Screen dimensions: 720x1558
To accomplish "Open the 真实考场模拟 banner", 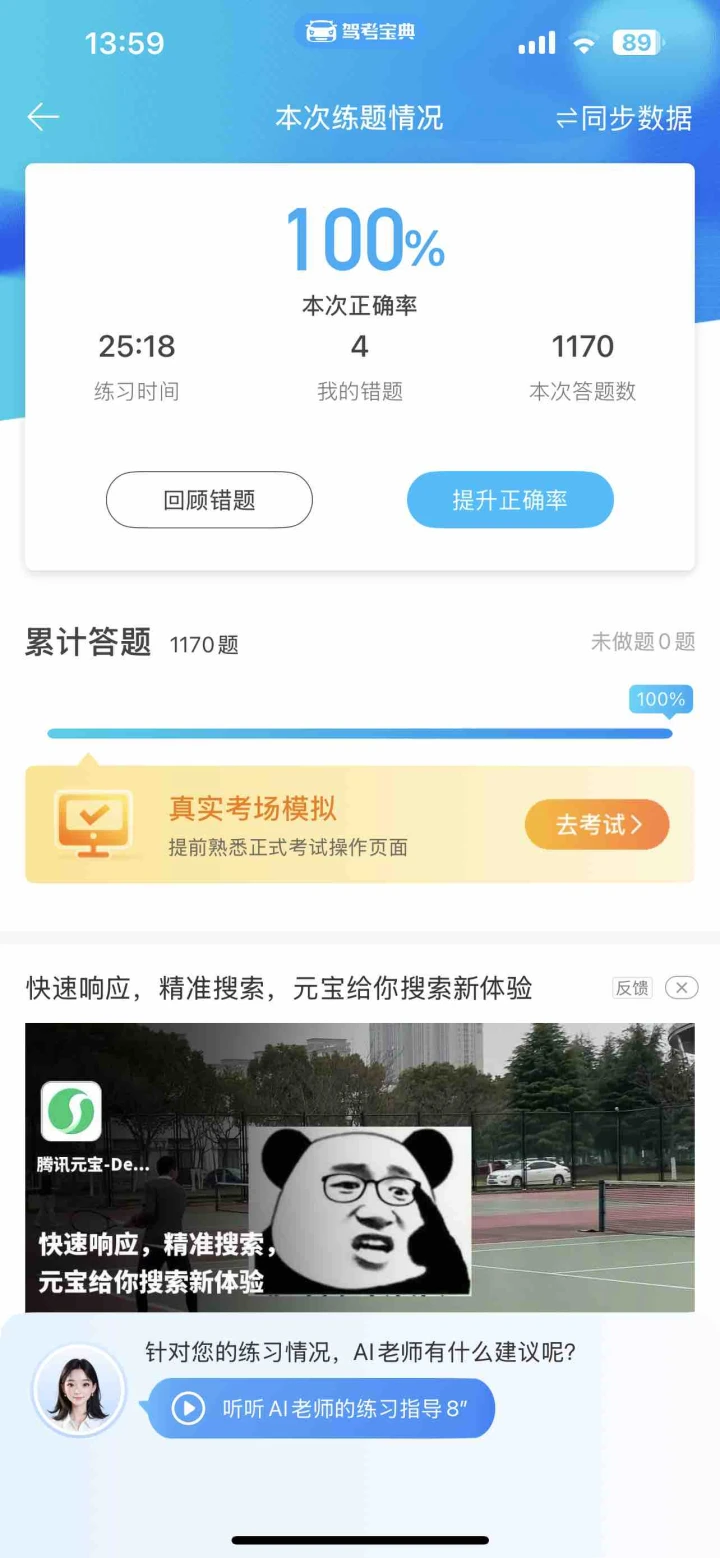I will coord(290,825).
